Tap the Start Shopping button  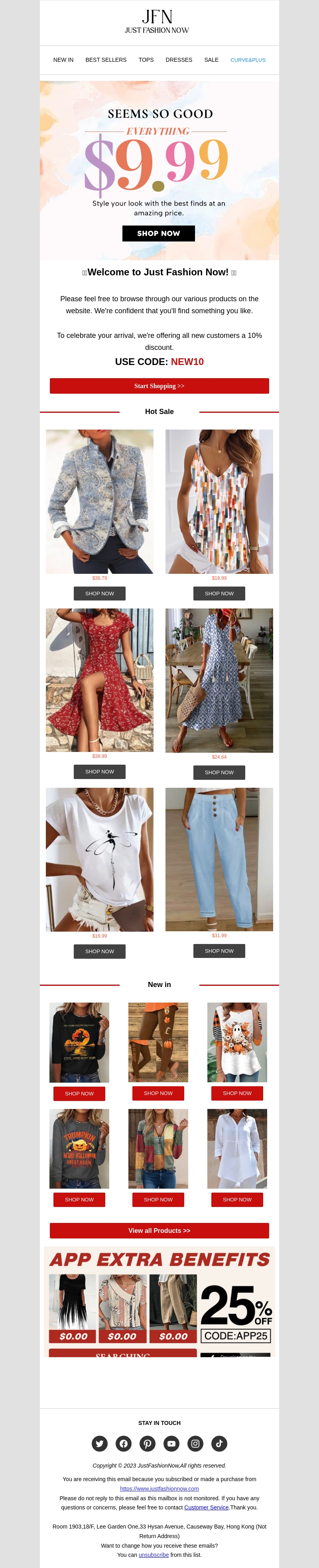click(x=159, y=386)
